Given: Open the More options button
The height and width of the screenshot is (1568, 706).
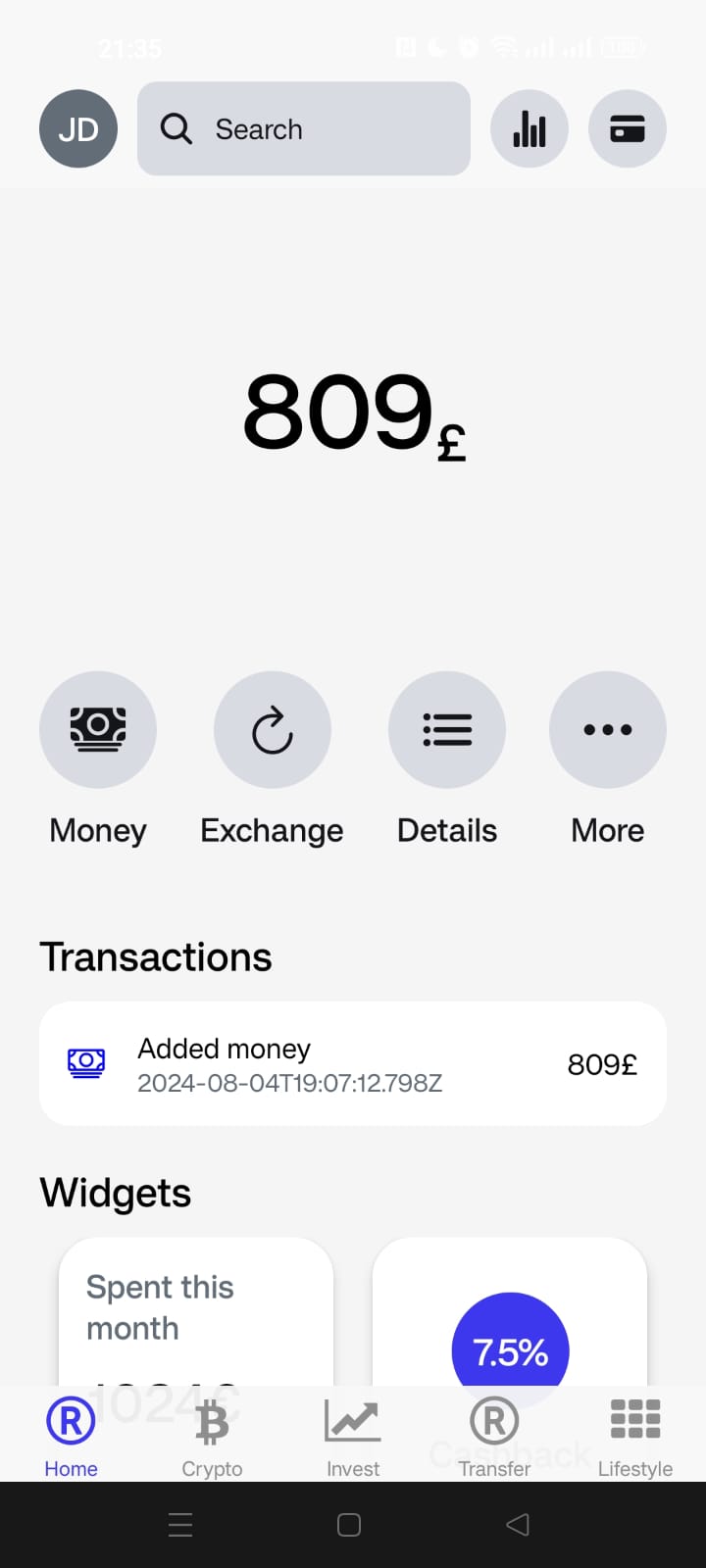Looking at the screenshot, I should [x=608, y=730].
